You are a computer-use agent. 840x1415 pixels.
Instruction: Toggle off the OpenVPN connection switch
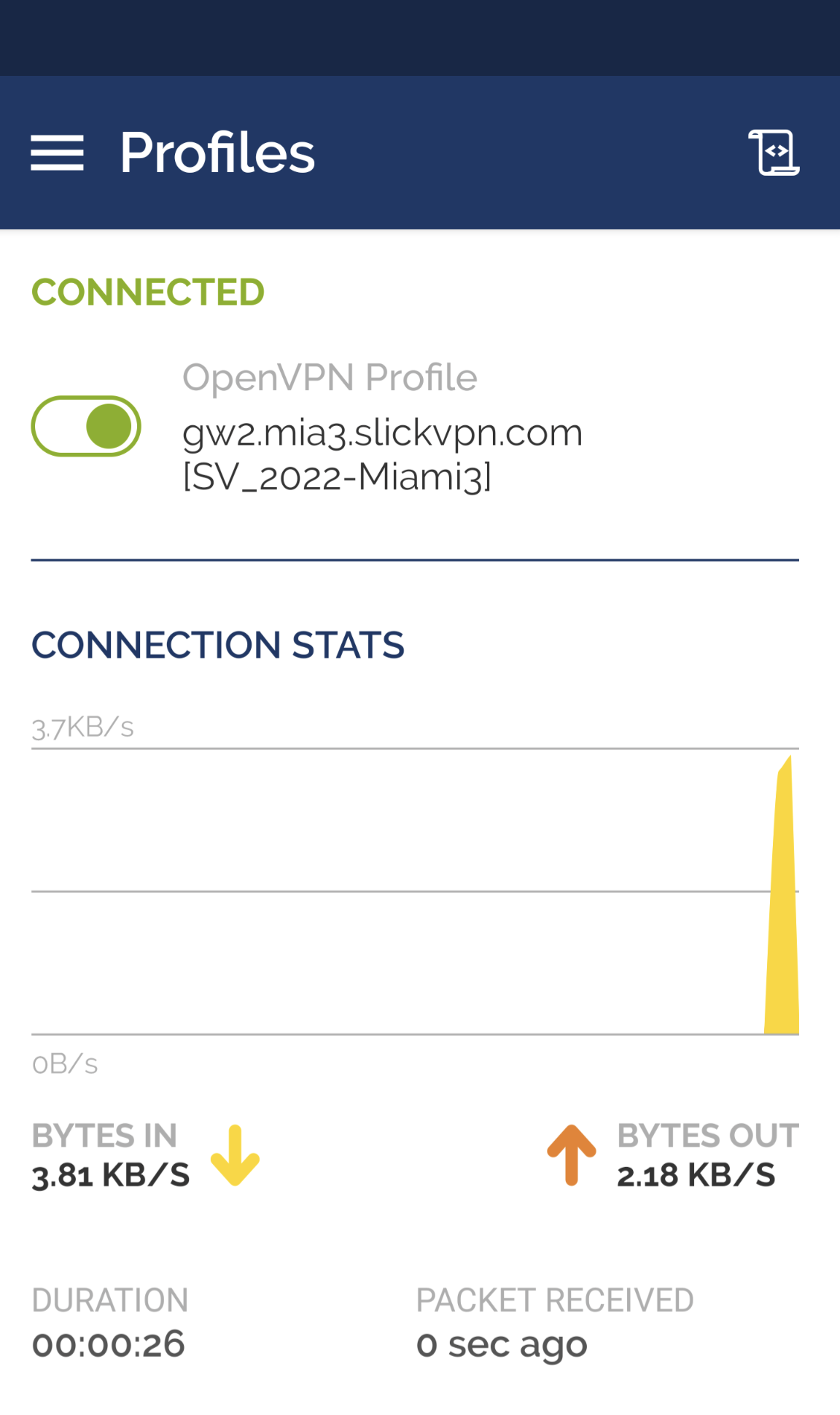86,426
